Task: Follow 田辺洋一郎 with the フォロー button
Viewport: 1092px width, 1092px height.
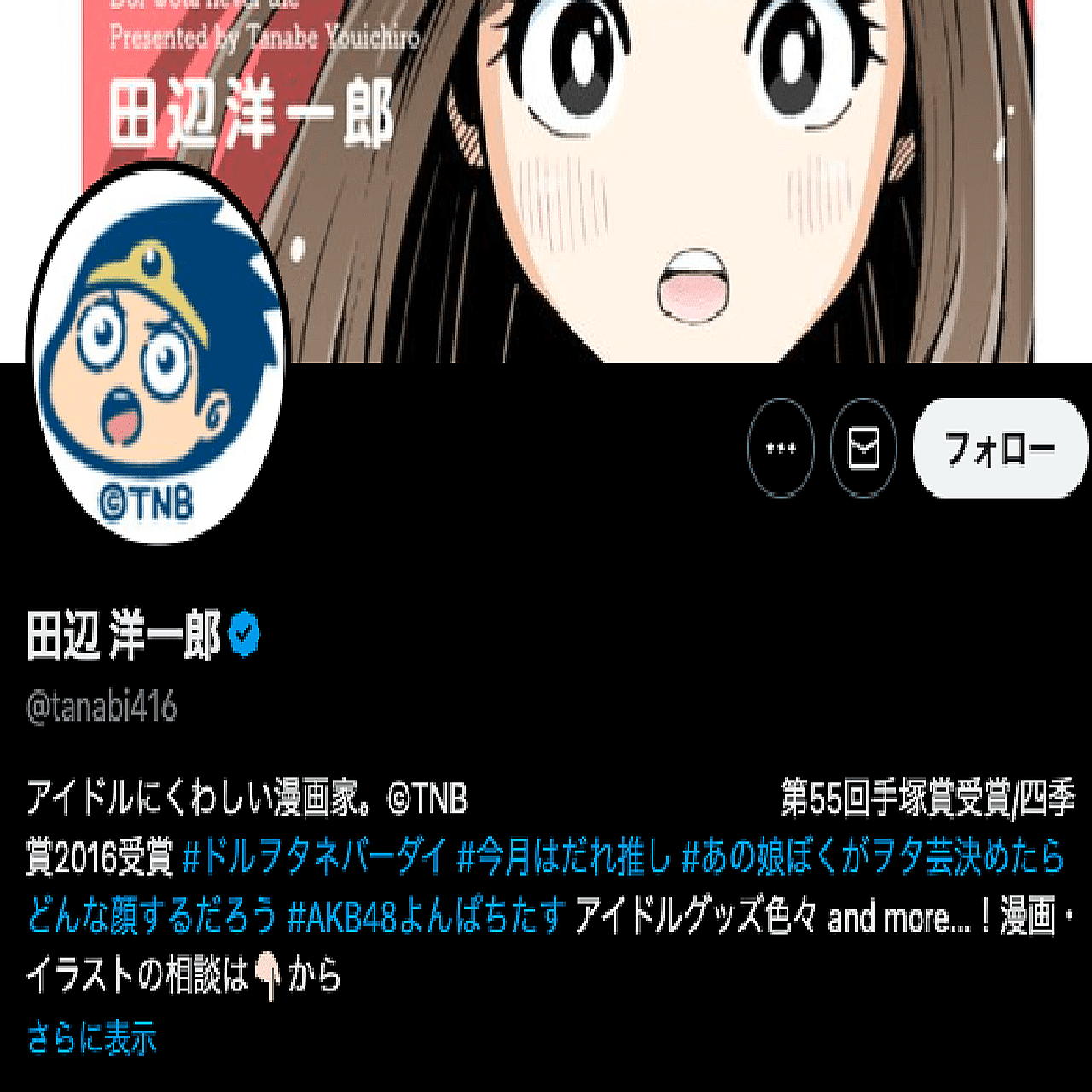Action: pos(1000,448)
